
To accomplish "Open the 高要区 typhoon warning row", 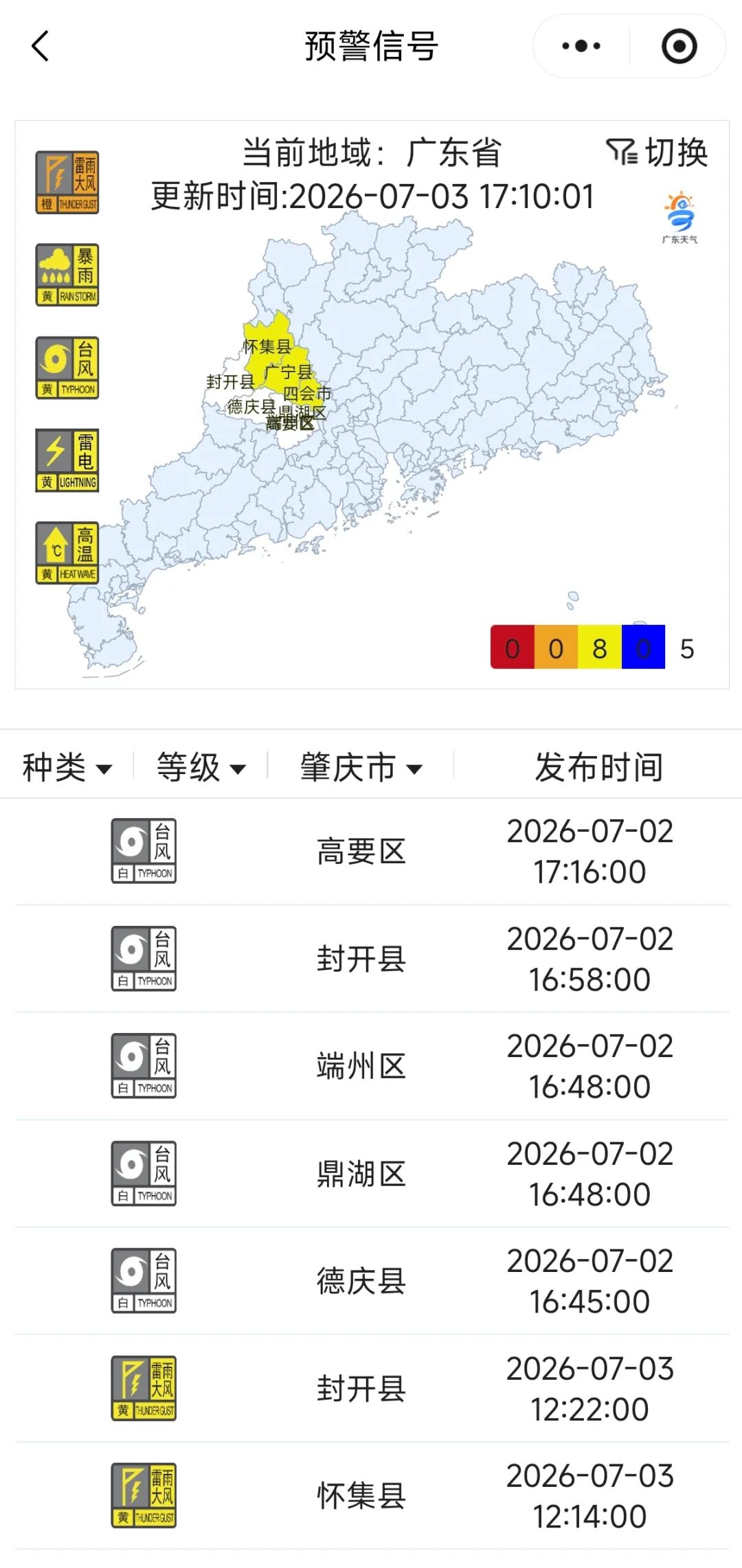I will [372, 852].
